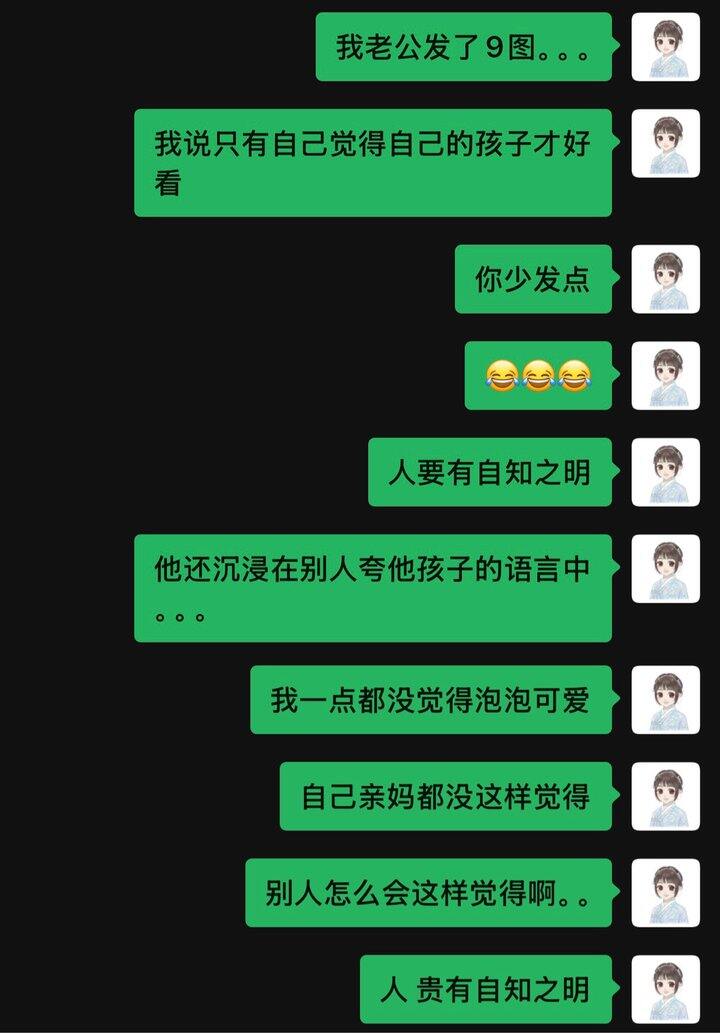Tap avatar beside "自己亲妈都没这样觉得"
Image resolution: width=720 pixels, height=1033 pixels.
665,796
